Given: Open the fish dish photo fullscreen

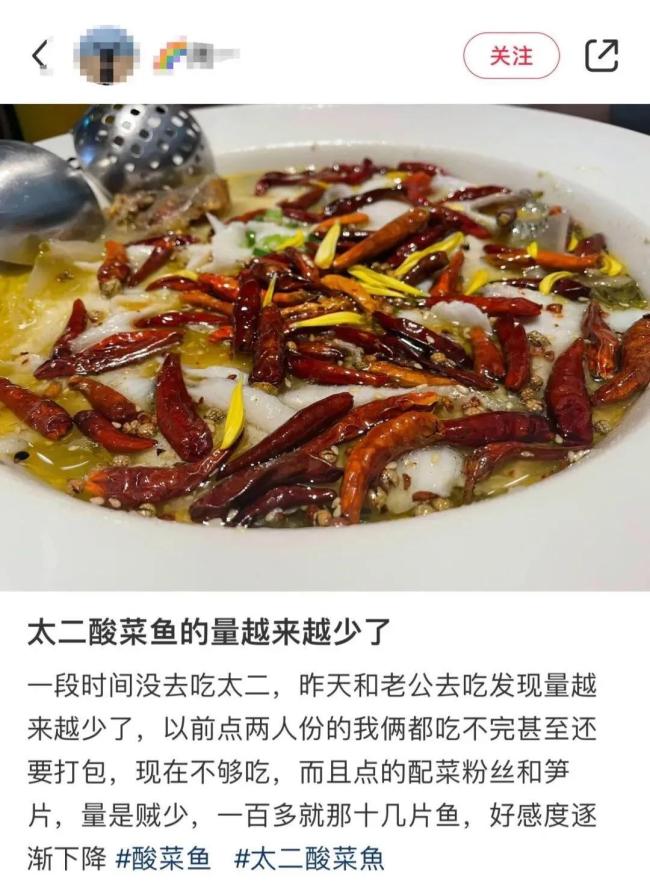Looking at the screenshot, I should [x=325, y=345].
